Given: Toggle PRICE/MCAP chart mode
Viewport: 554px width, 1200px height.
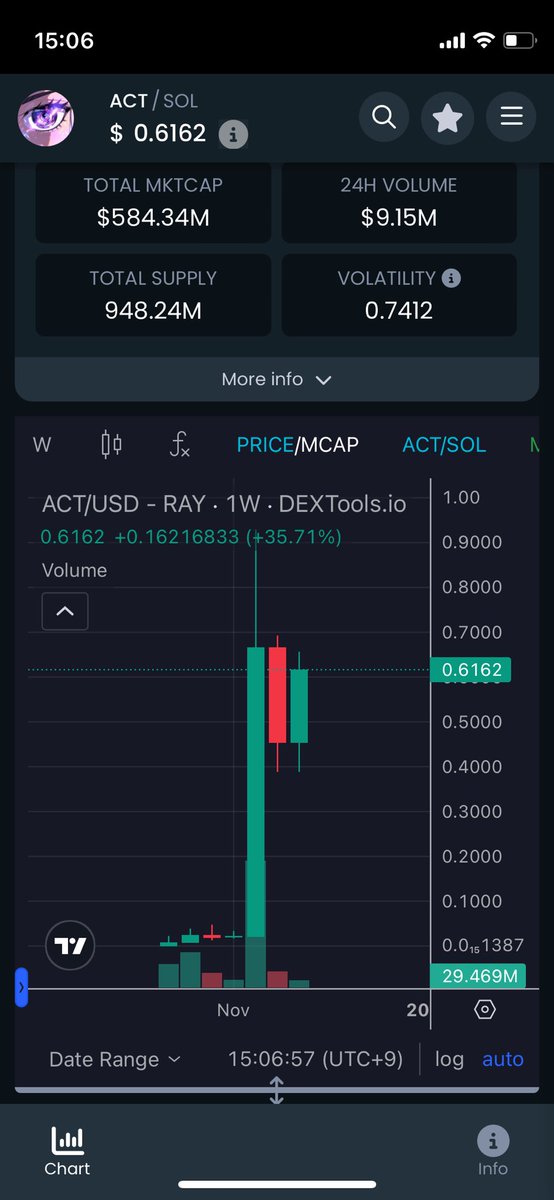Looking at the screenshot, I should tap(297, 445).
